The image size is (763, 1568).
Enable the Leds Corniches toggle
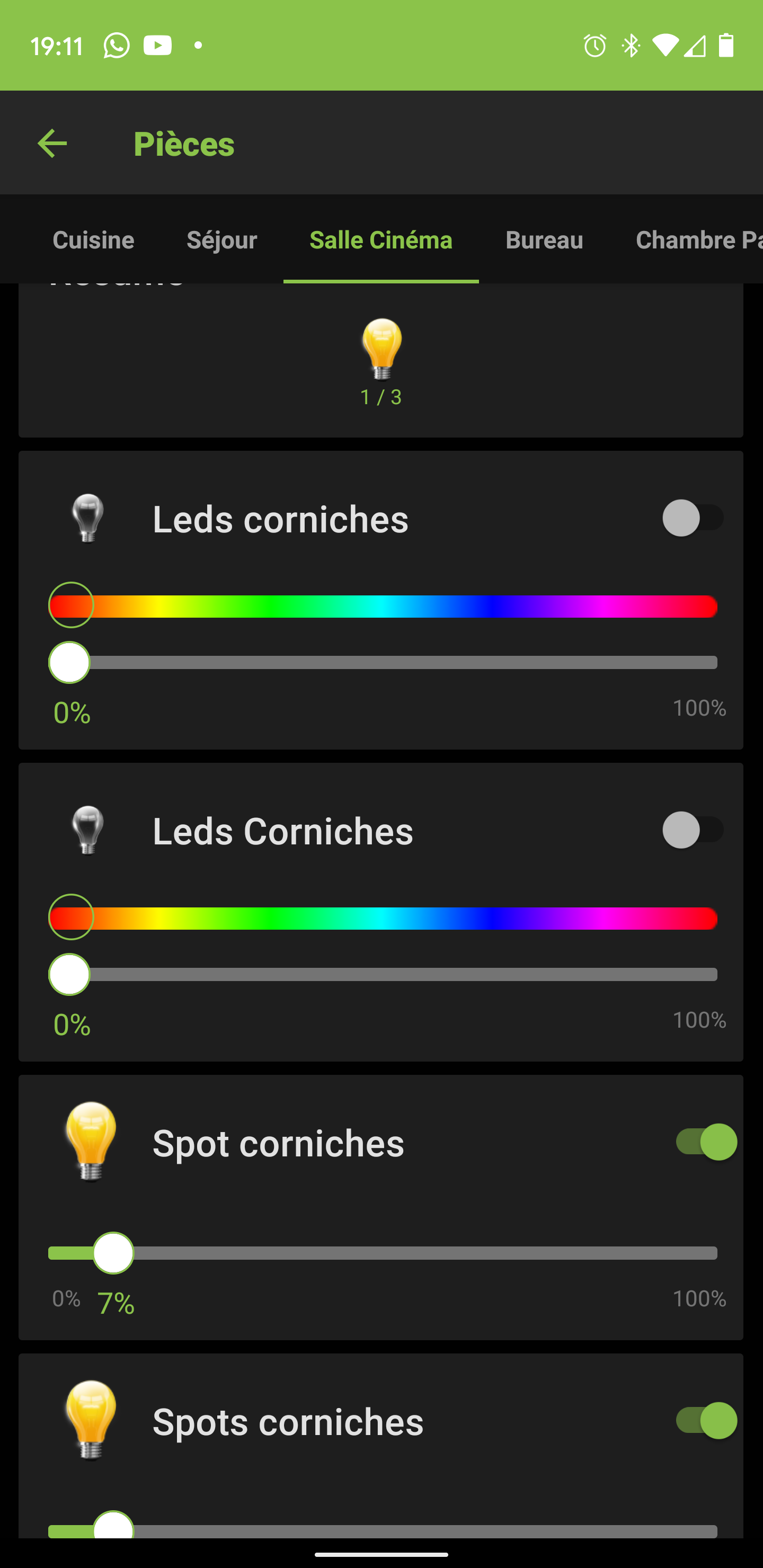click(x=693, y=830)
